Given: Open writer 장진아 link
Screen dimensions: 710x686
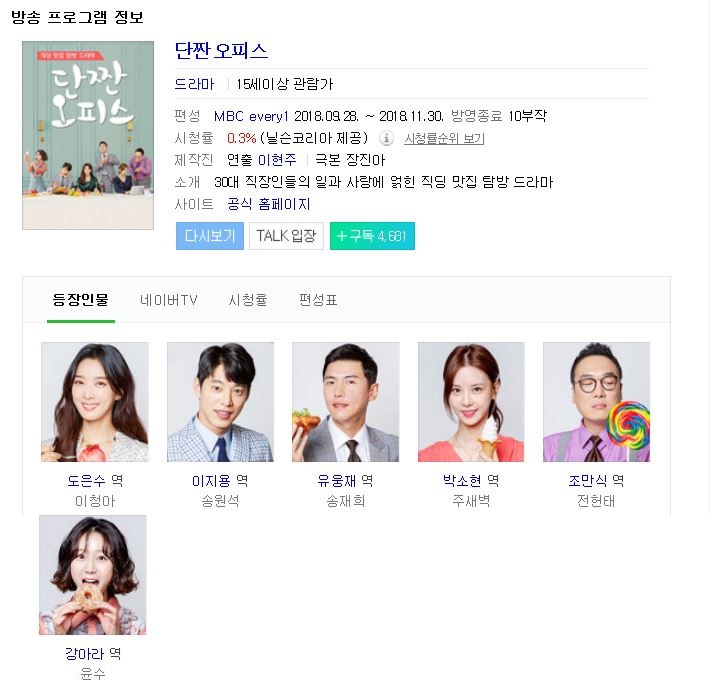Looking at the screenshot, I should [364, 160].
